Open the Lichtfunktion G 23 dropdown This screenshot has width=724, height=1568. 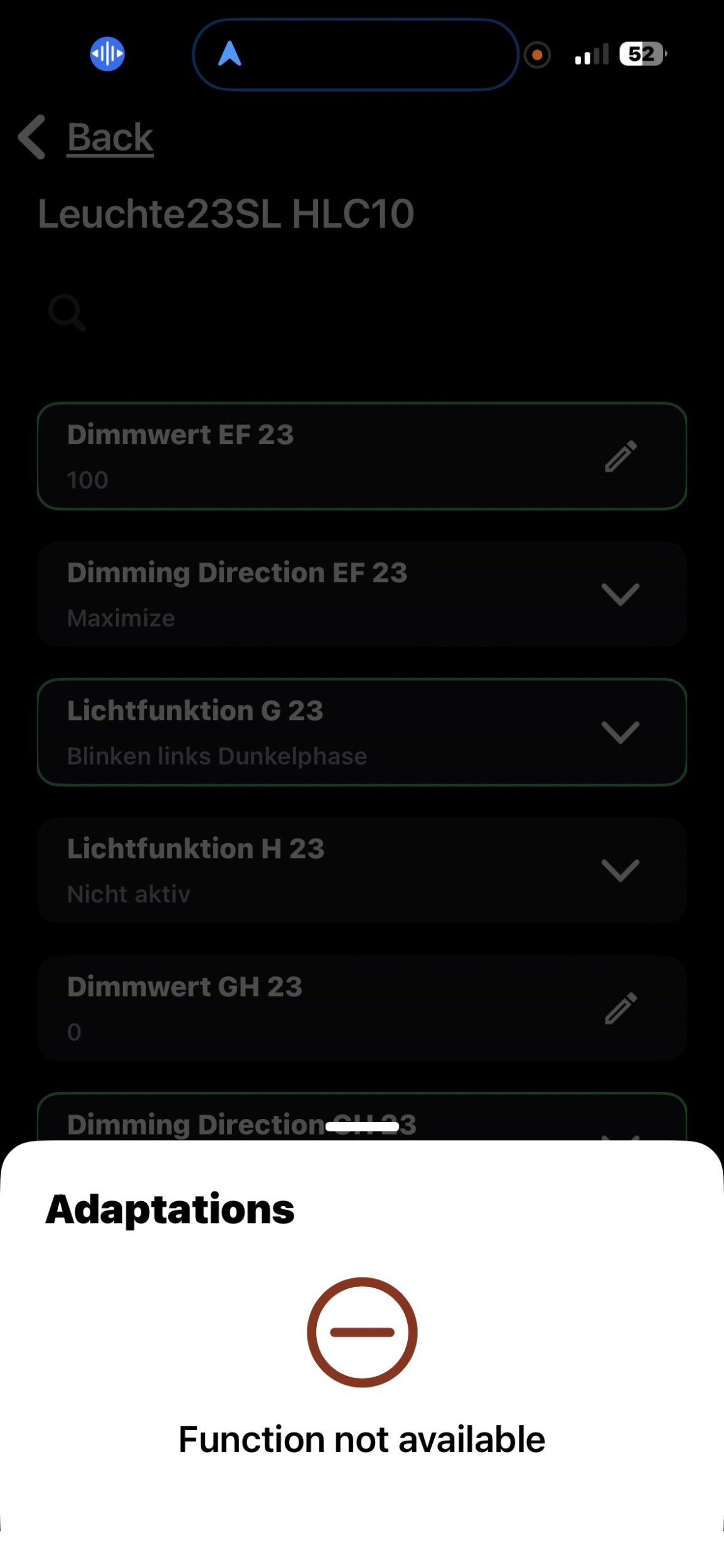coord(620,732)
